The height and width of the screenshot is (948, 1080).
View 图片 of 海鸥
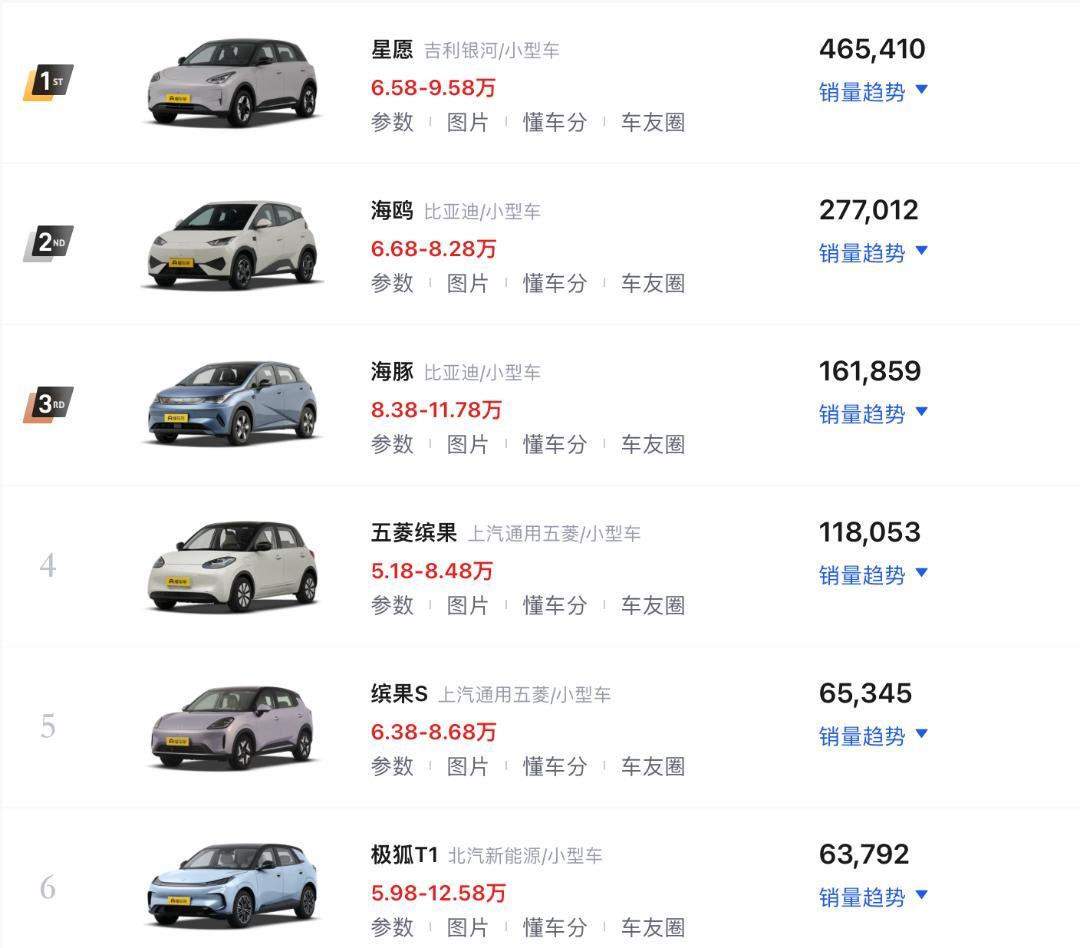click(468, 283)
